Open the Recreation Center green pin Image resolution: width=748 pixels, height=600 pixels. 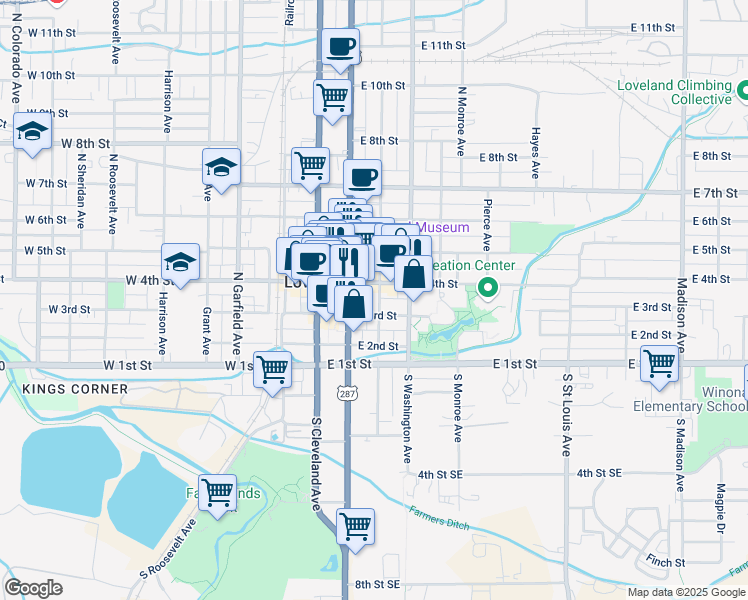coord(487,288)
